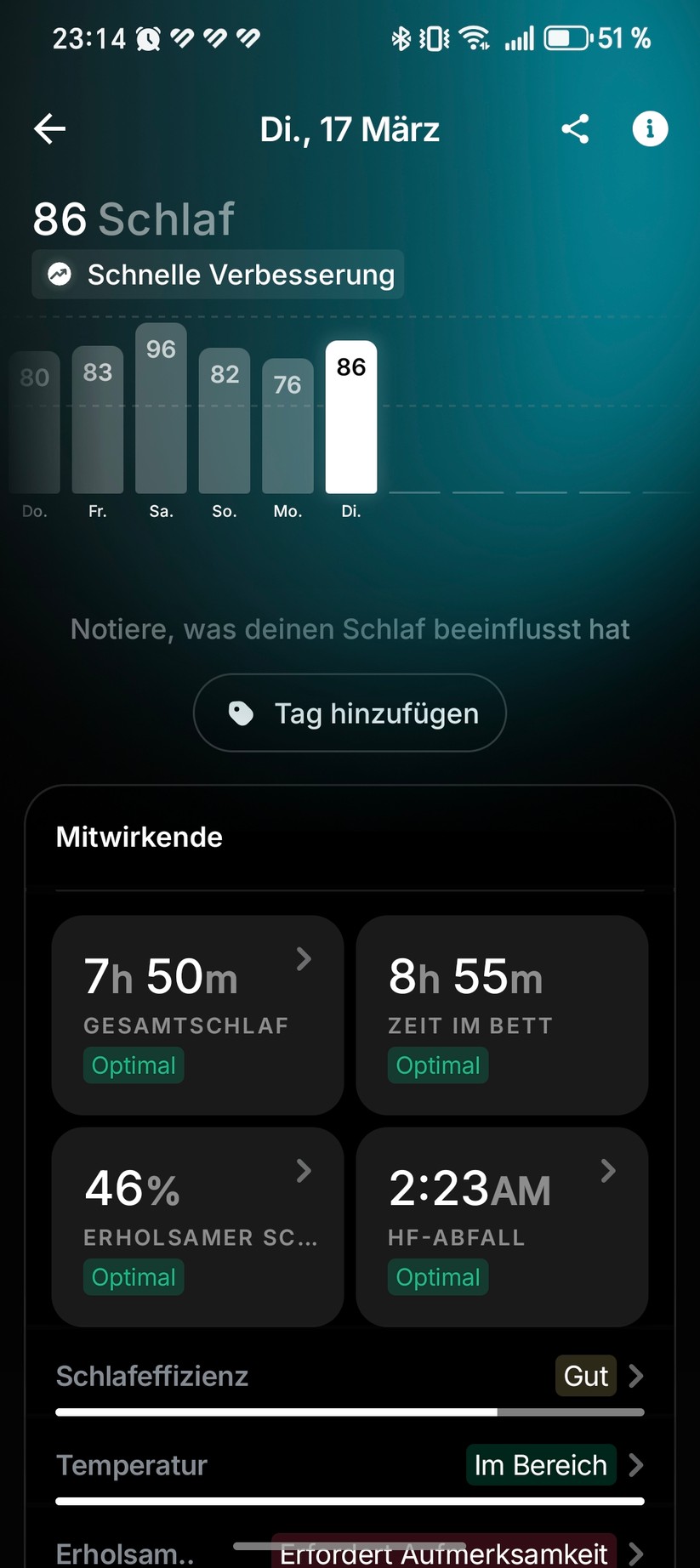Open the info icon in the top bar
Image resolution: width=700 pixels, height=1568 pixels.
650,128
